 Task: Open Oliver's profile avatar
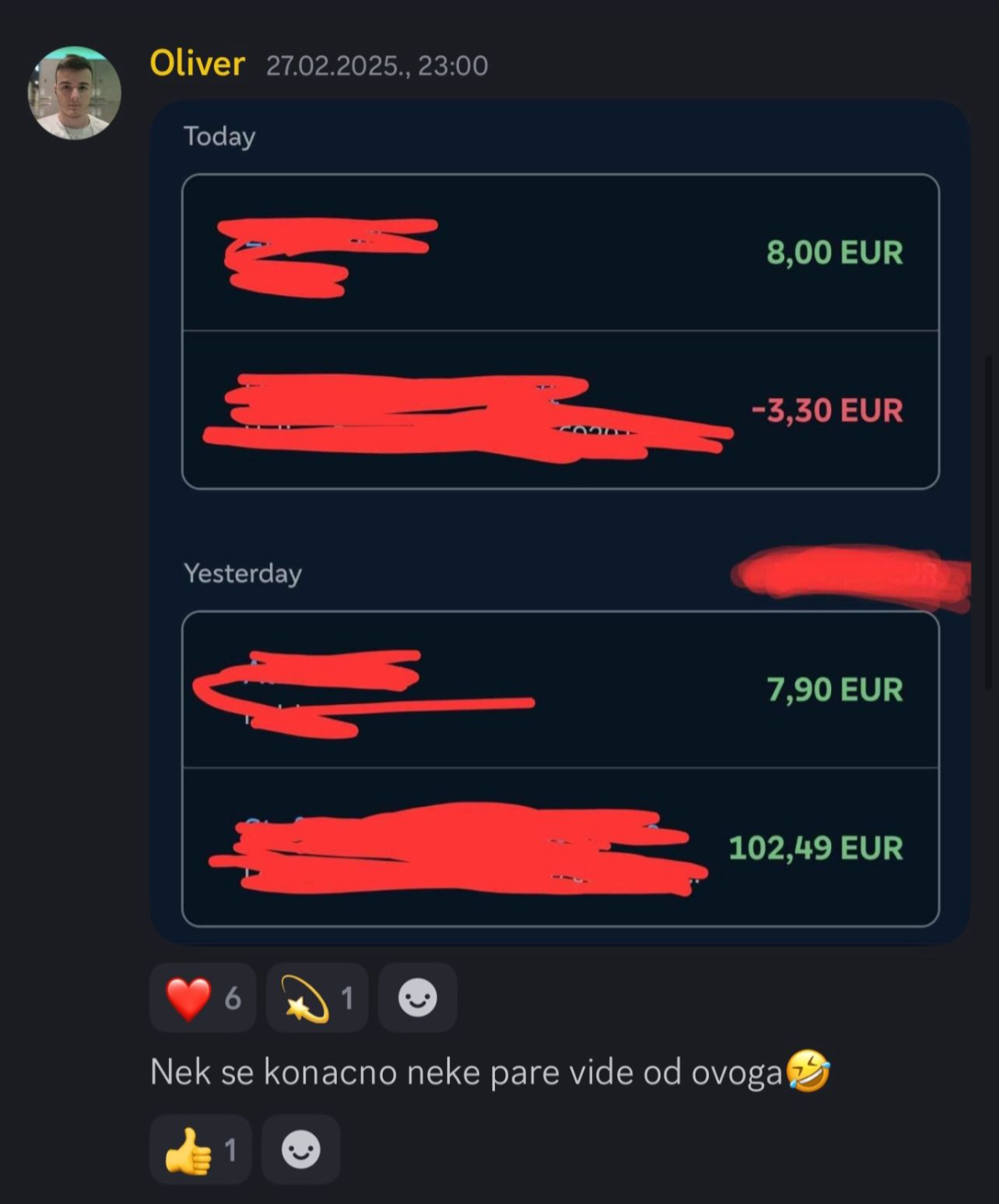[x=74, y=93]
